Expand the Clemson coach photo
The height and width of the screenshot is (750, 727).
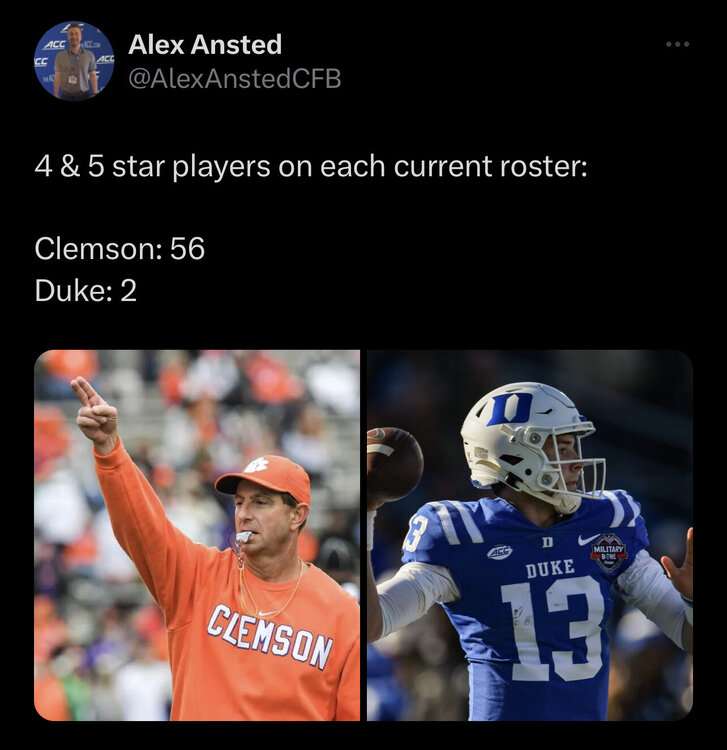click(197, 535)
